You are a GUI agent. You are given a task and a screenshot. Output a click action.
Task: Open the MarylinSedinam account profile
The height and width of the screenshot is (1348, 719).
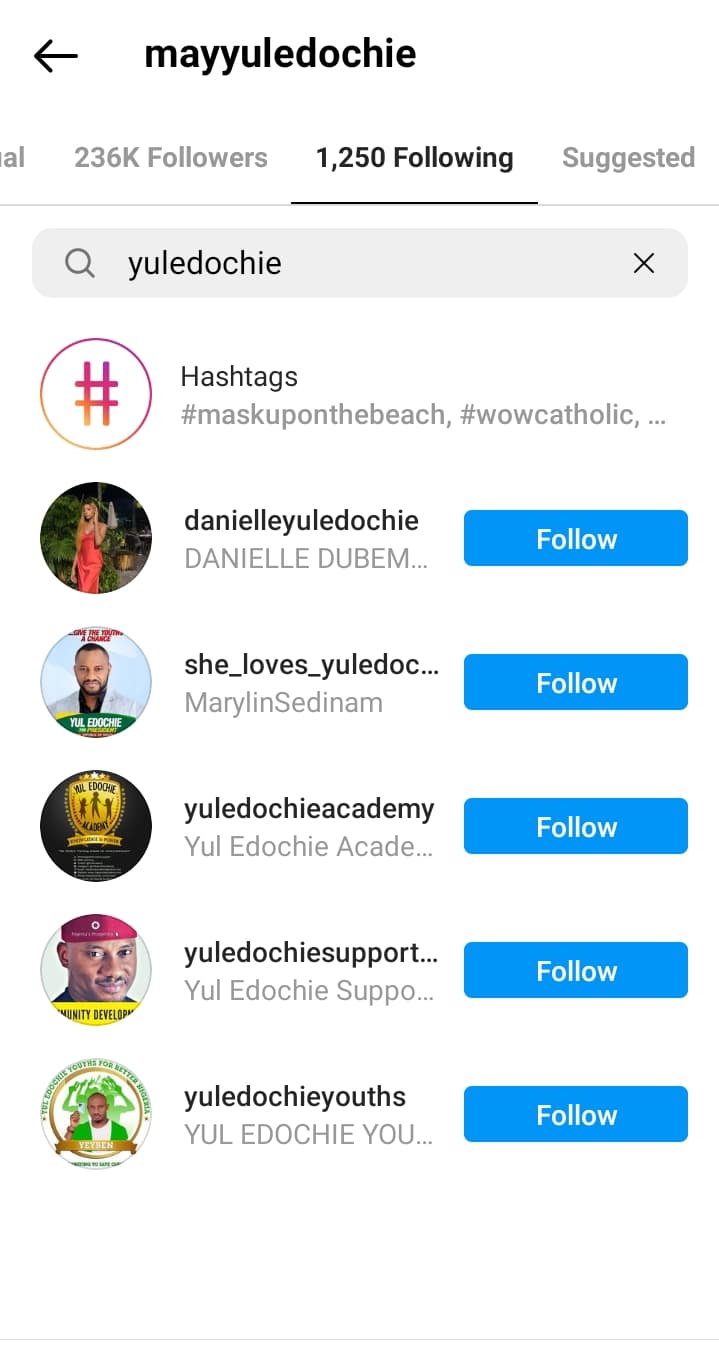283,702
